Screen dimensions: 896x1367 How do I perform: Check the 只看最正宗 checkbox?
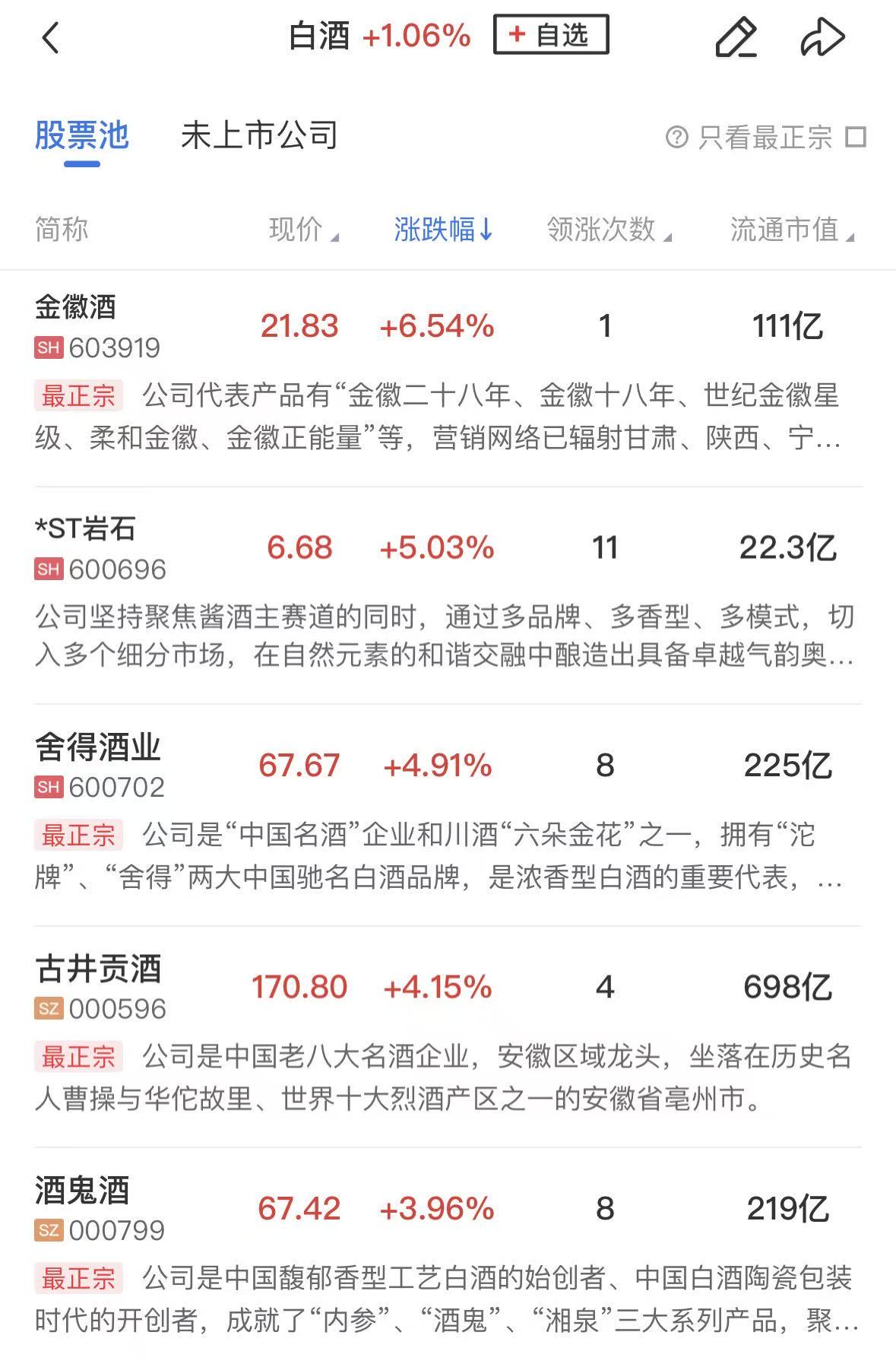856,137
